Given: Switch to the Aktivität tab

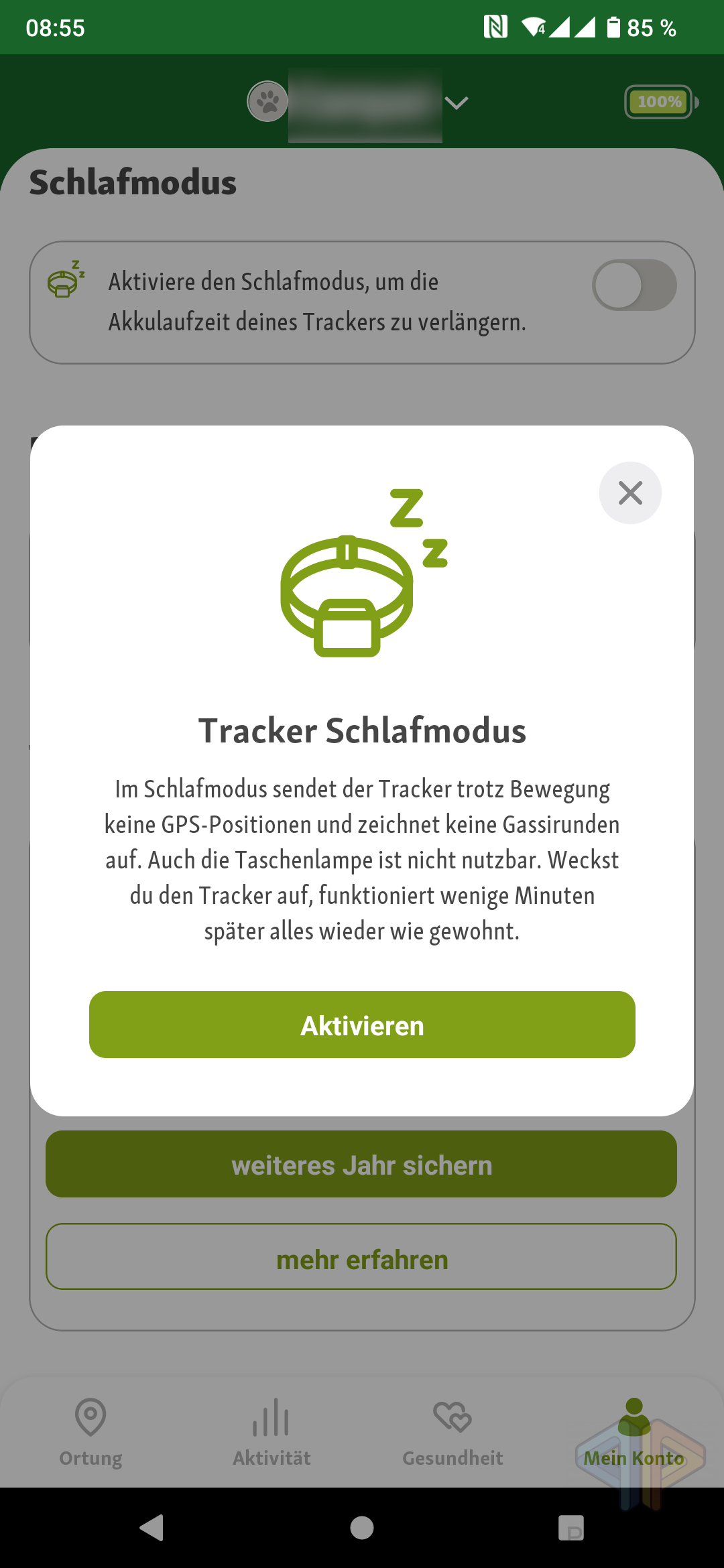Looking at the screenshot, I should tap(271, 1433).
